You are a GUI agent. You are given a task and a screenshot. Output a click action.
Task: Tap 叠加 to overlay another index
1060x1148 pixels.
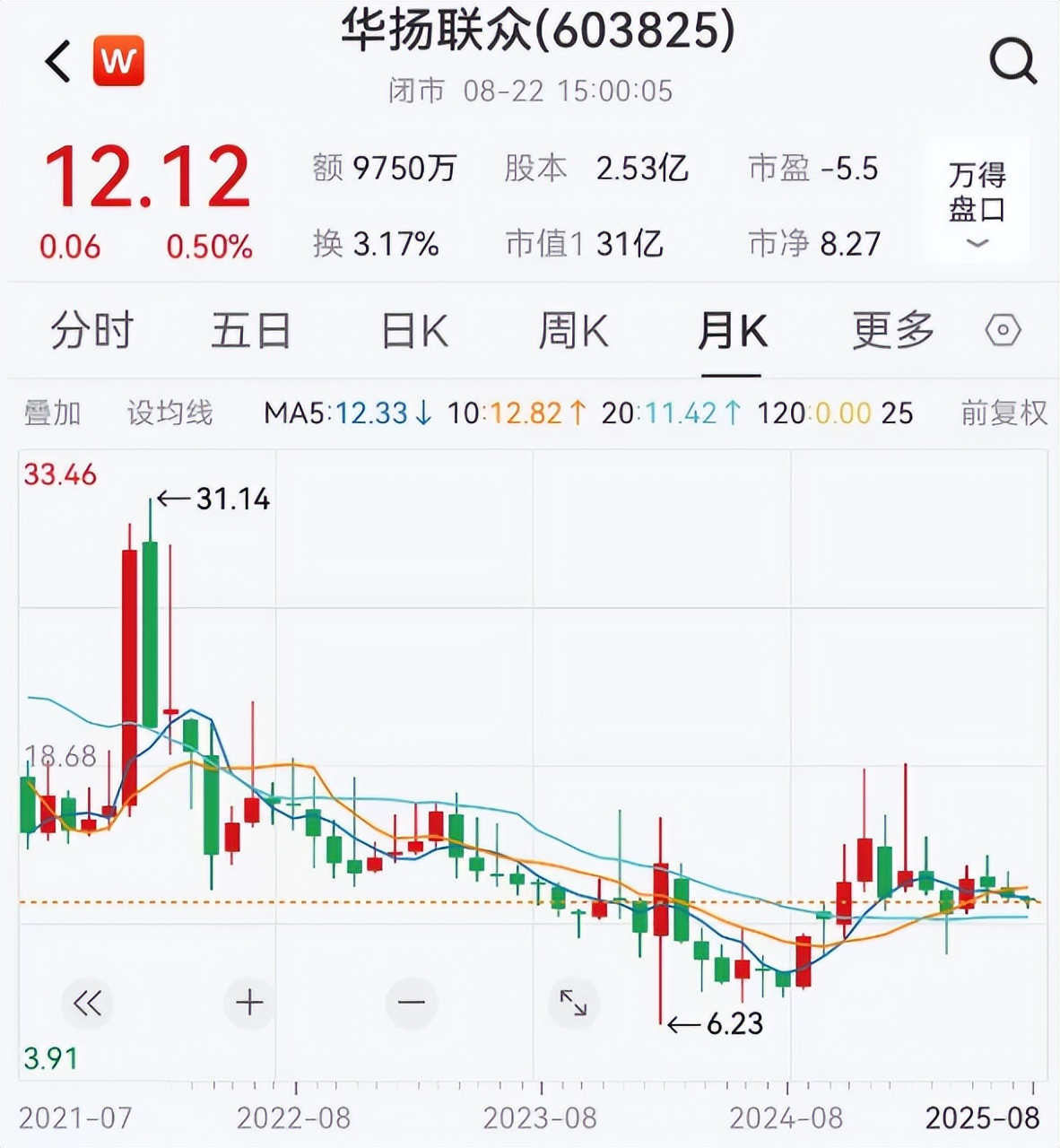52,413
